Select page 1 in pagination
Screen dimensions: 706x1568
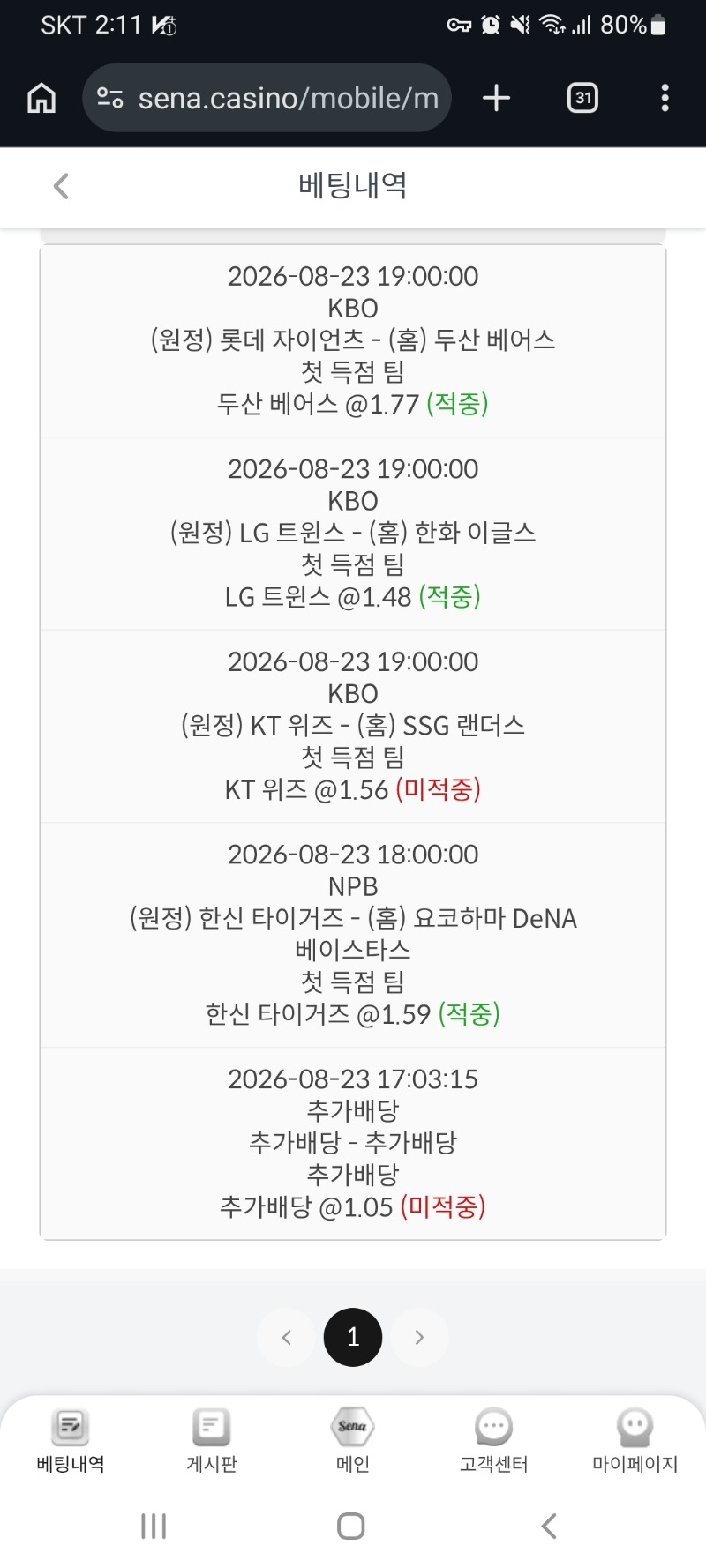353,1337
